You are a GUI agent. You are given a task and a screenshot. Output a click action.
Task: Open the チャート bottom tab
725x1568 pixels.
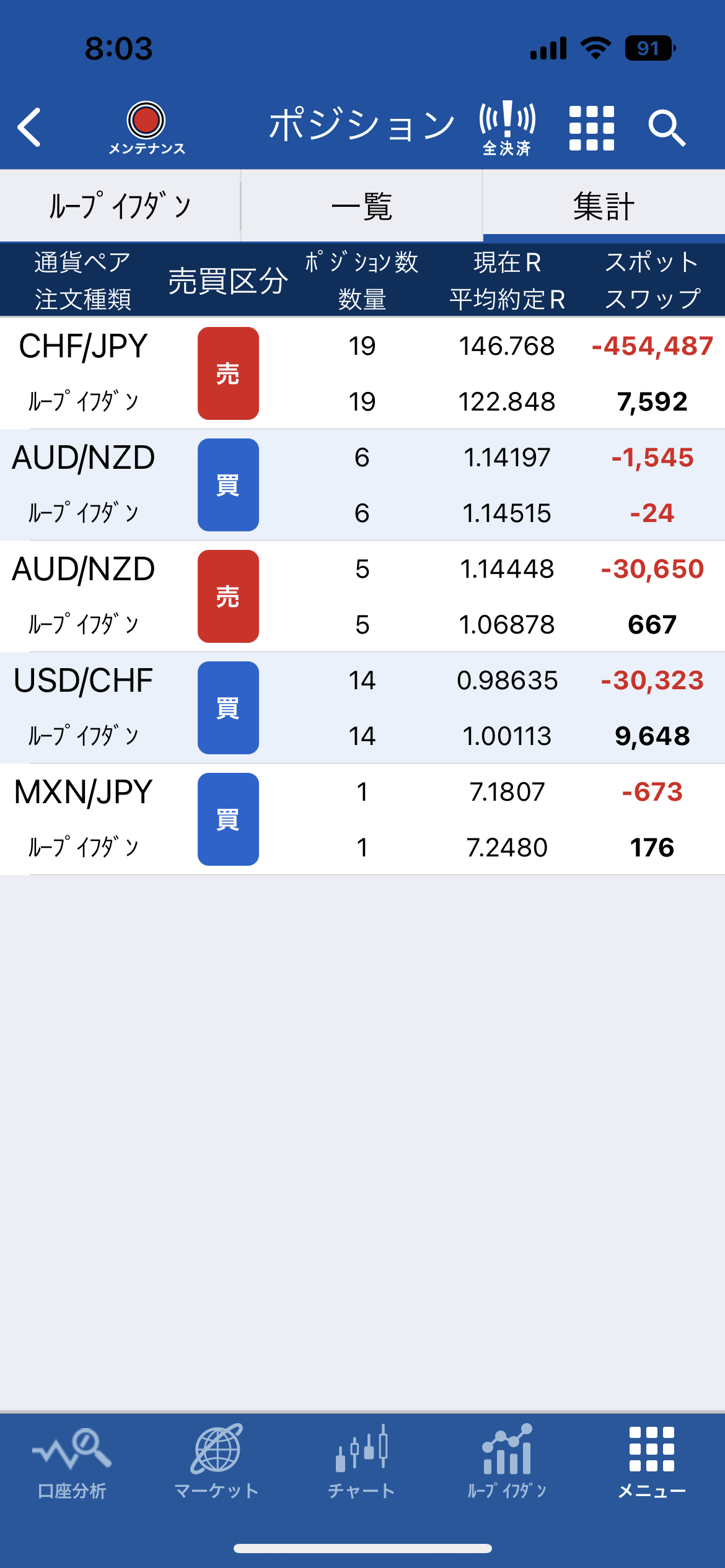pos(362,1463)
